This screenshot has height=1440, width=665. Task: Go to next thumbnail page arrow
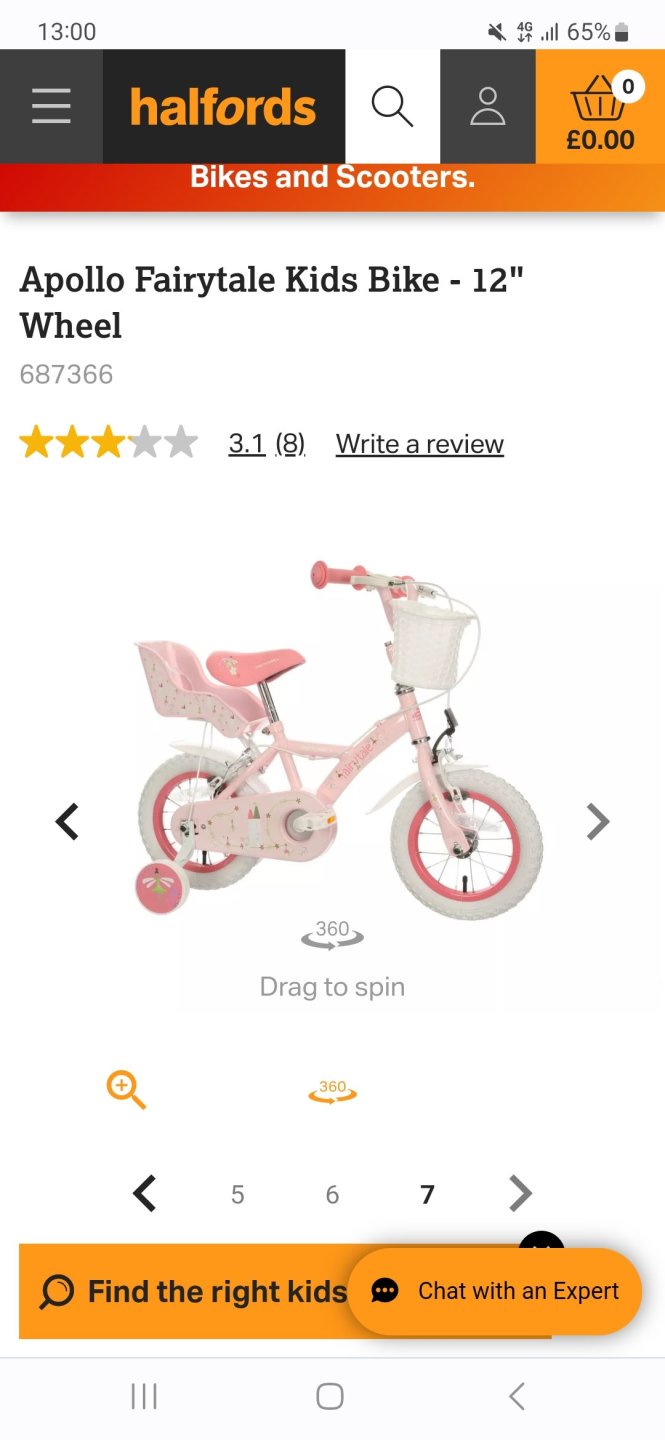pyautogui.click(x=520, y=1193)
